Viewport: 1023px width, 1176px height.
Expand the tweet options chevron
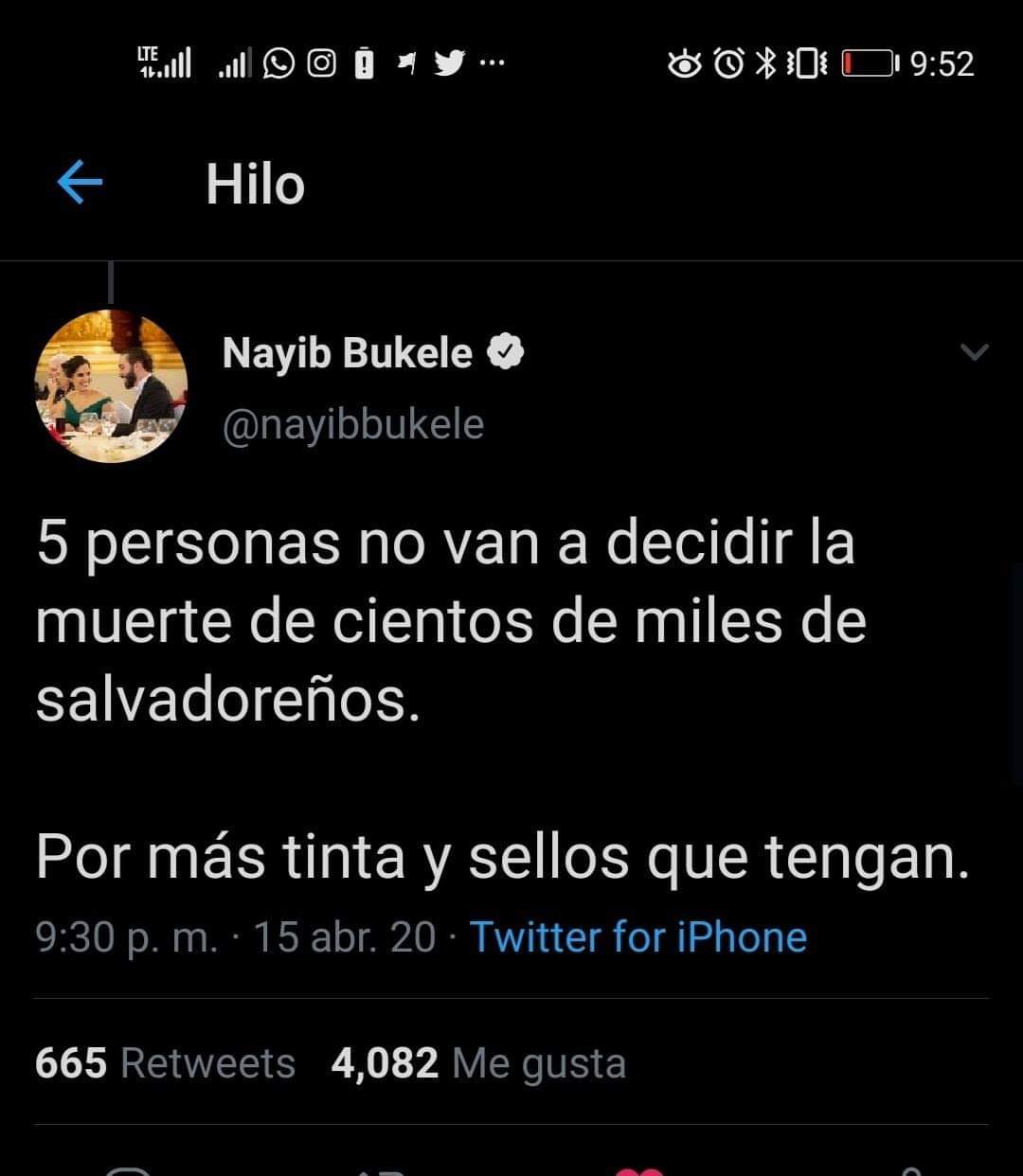pyautogui.click(x=974, y=353)
